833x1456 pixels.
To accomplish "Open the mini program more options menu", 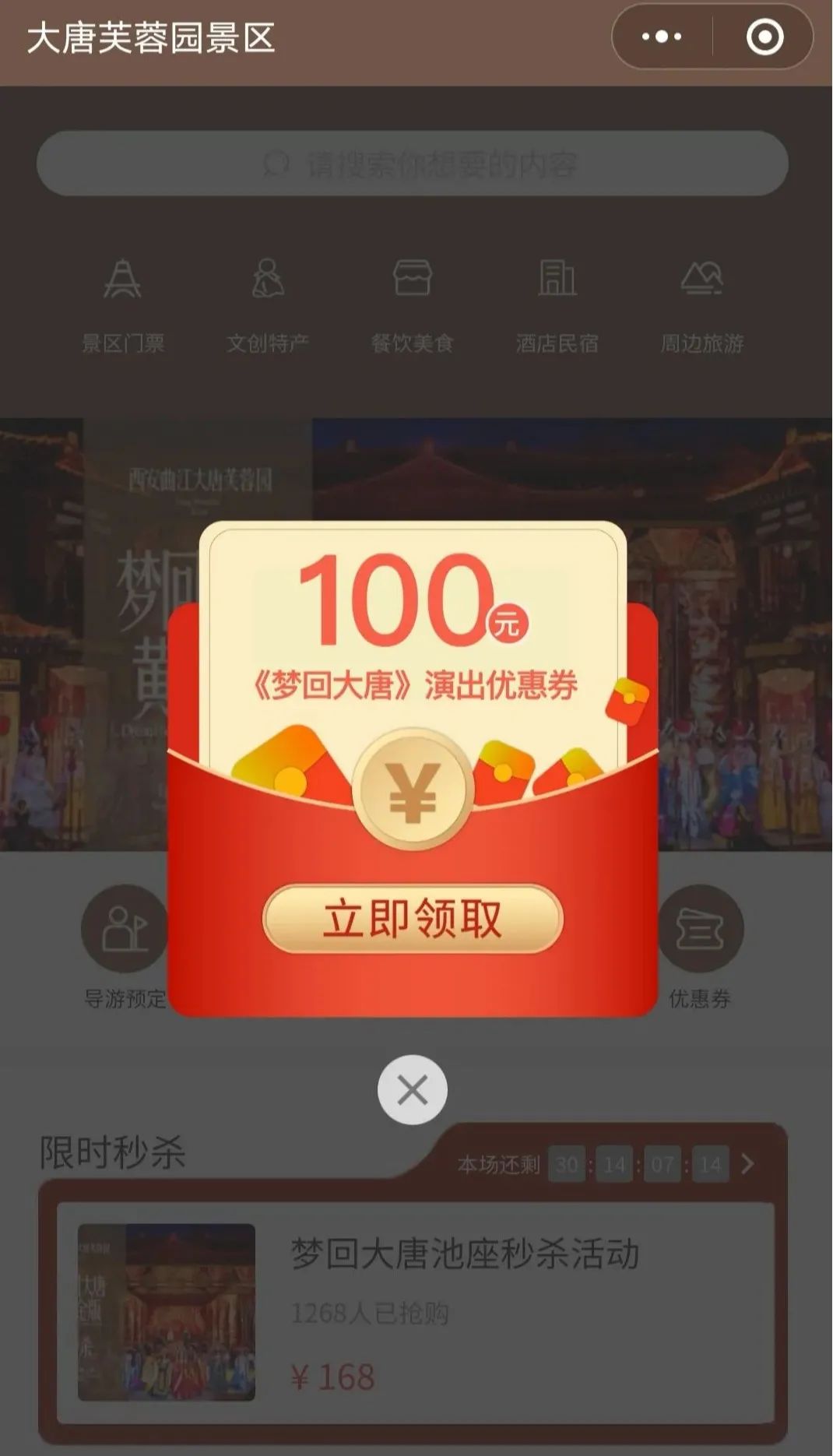I will pyautogui.click(x=662, y=37).
